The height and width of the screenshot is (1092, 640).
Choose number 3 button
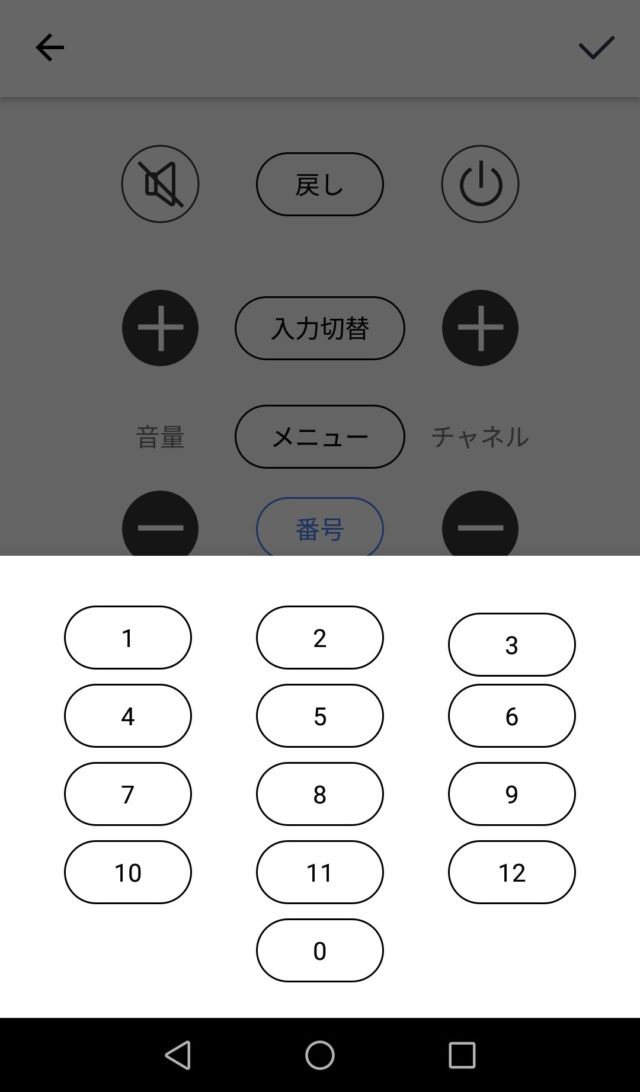(x=512, y=644)
